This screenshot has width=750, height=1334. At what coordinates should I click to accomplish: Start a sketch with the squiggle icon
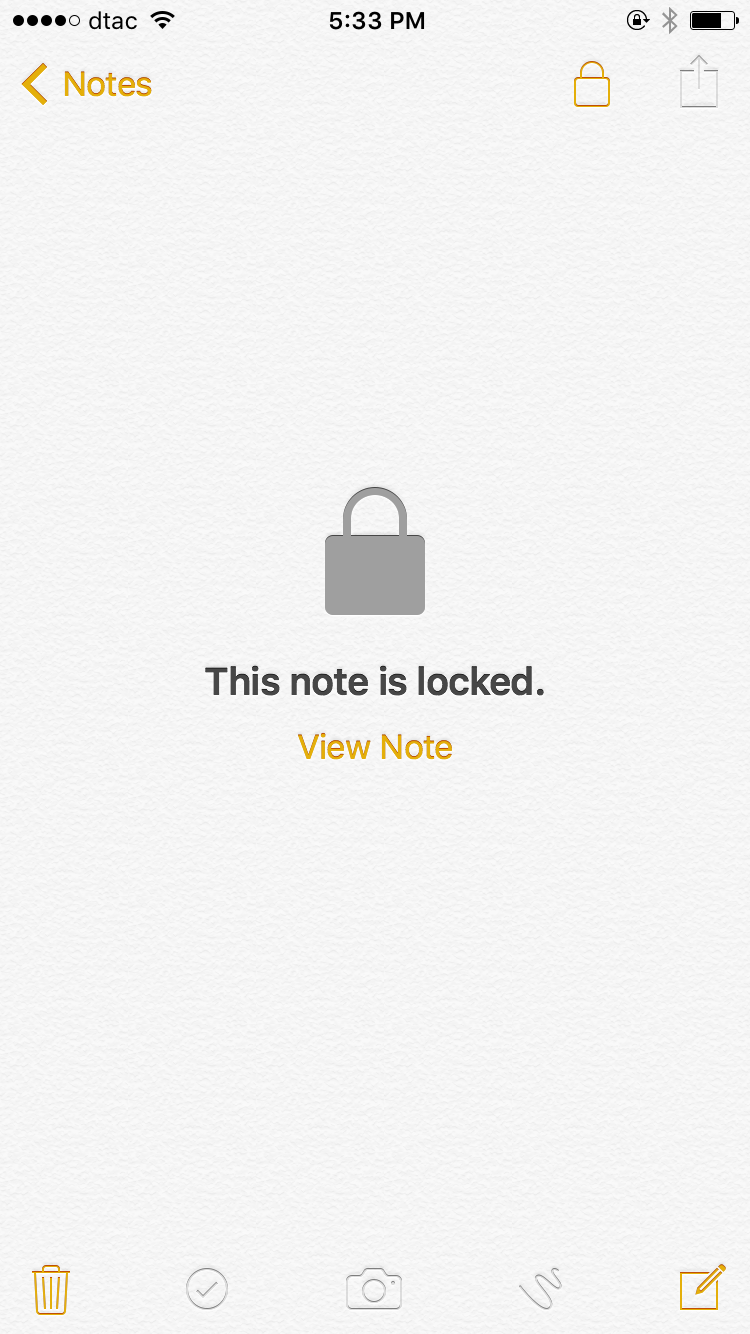click(x=541, y=1289)
